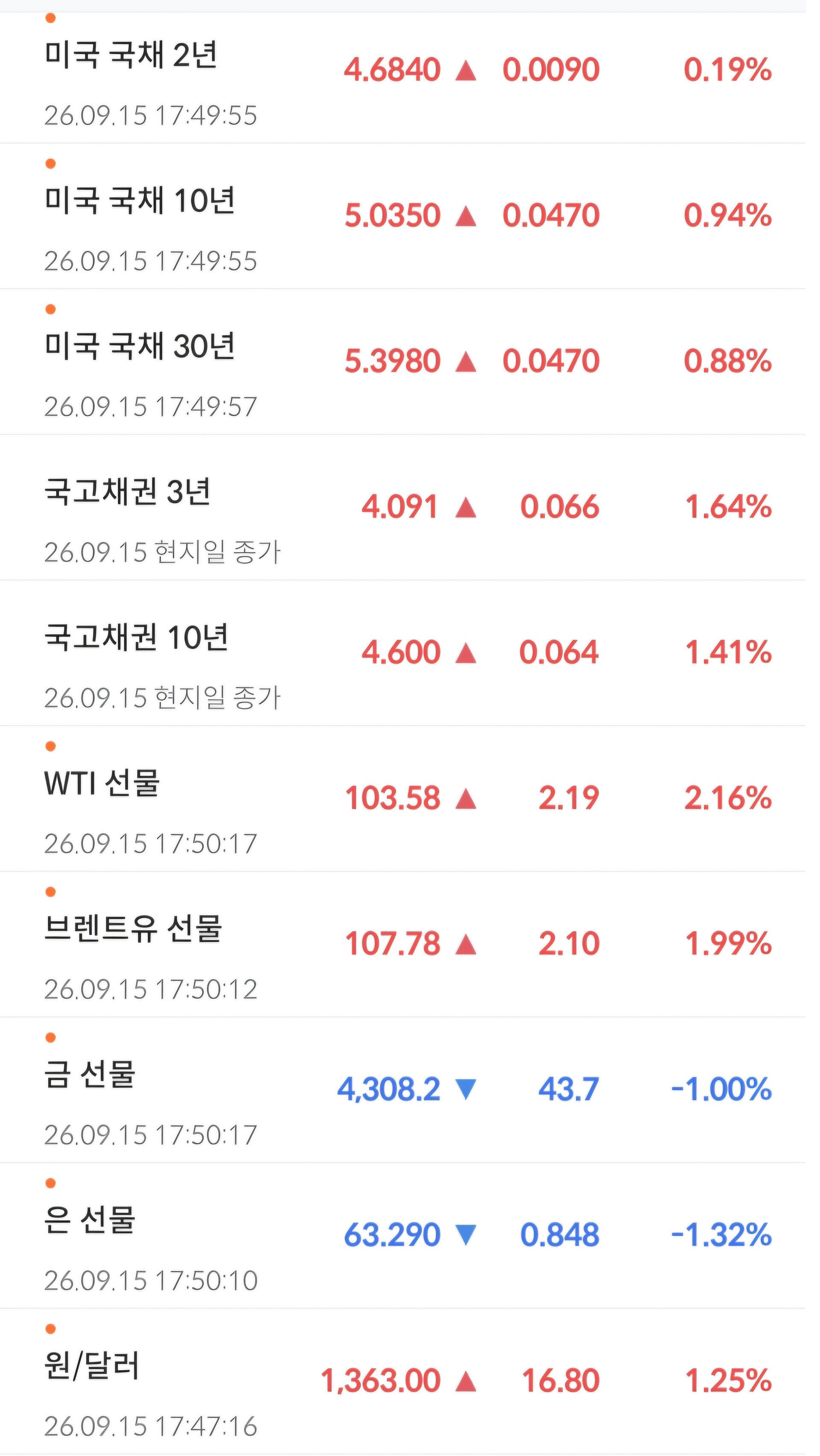View details for 국고채권 10년
The image size is (820, 1456).
[x=403, y=653]
